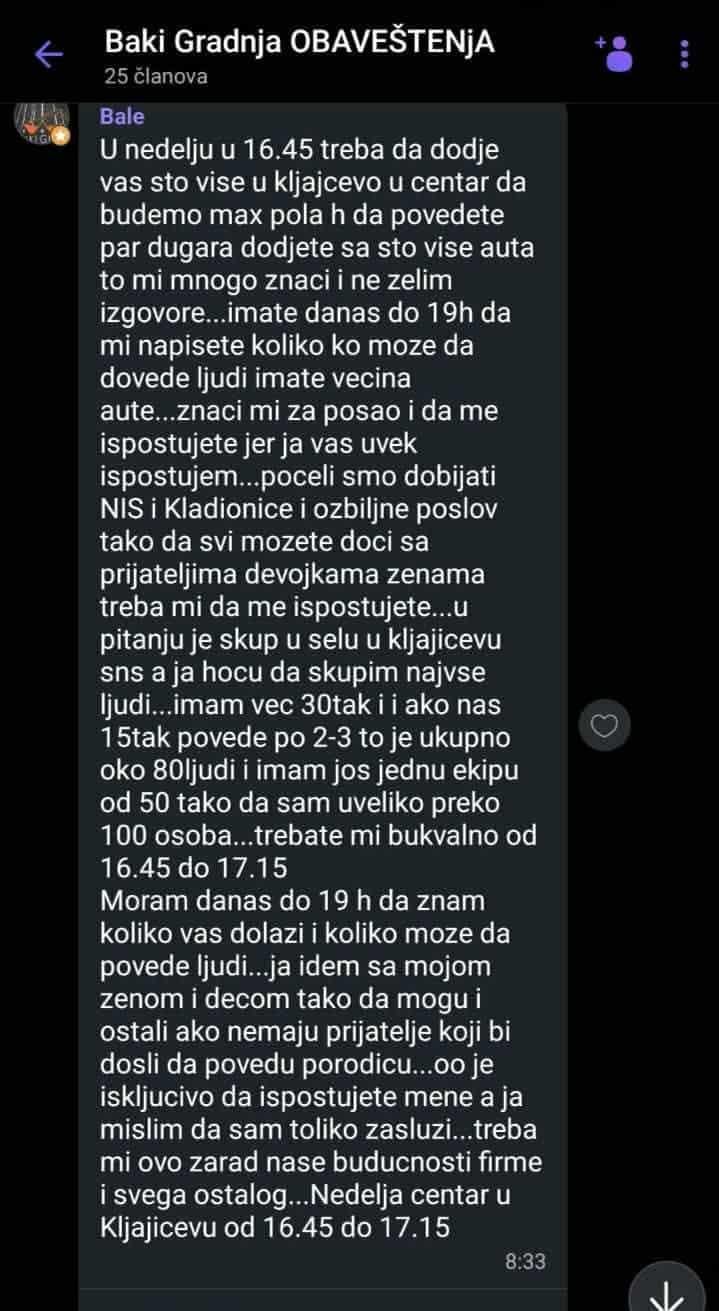The image size is (719, 1311).
Task: Open Baki Gradnja OBAVEŠTENjA group info
Action: pos(299,55)
